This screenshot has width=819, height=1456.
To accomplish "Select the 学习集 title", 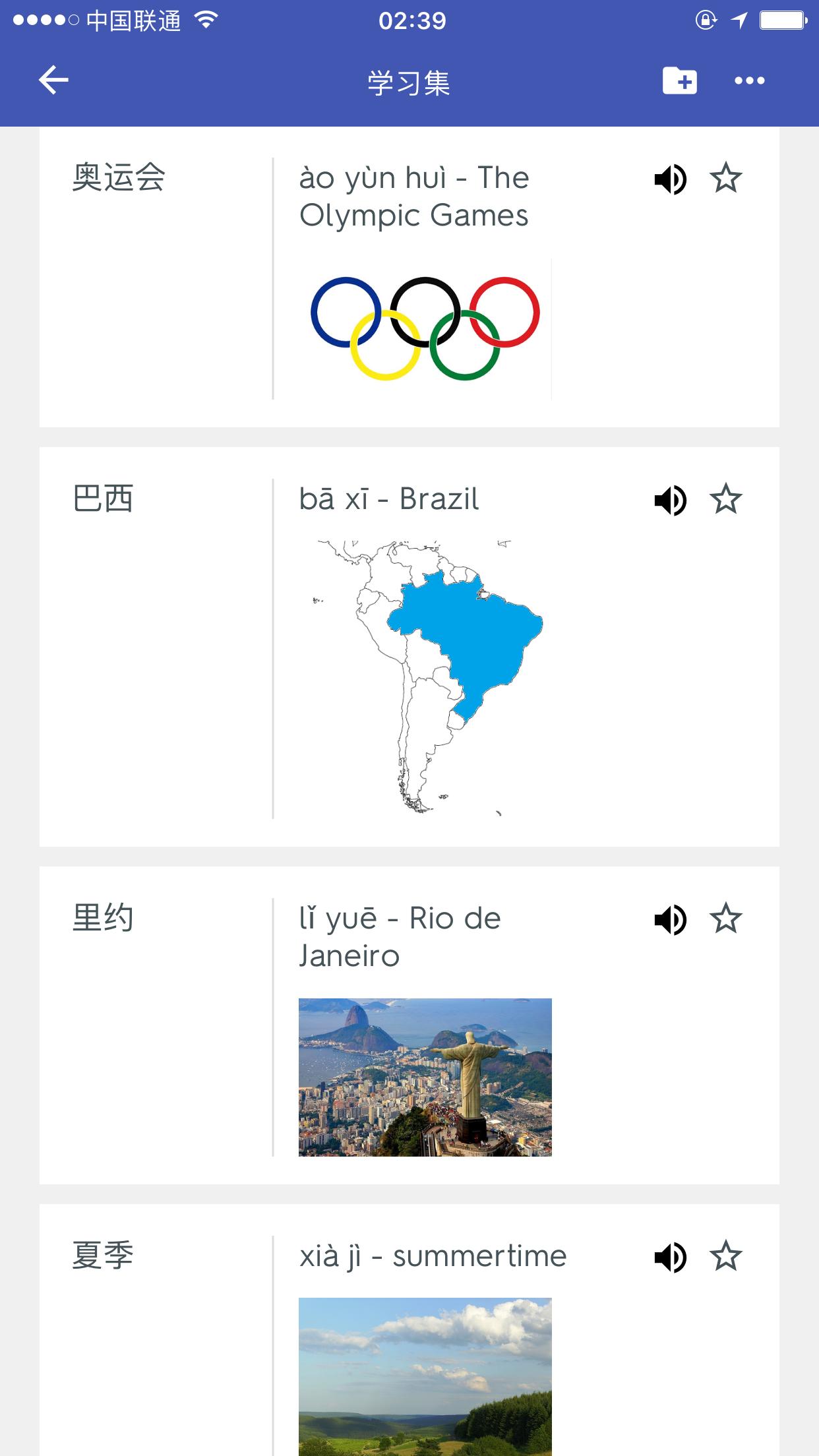I will click(409, 80).
